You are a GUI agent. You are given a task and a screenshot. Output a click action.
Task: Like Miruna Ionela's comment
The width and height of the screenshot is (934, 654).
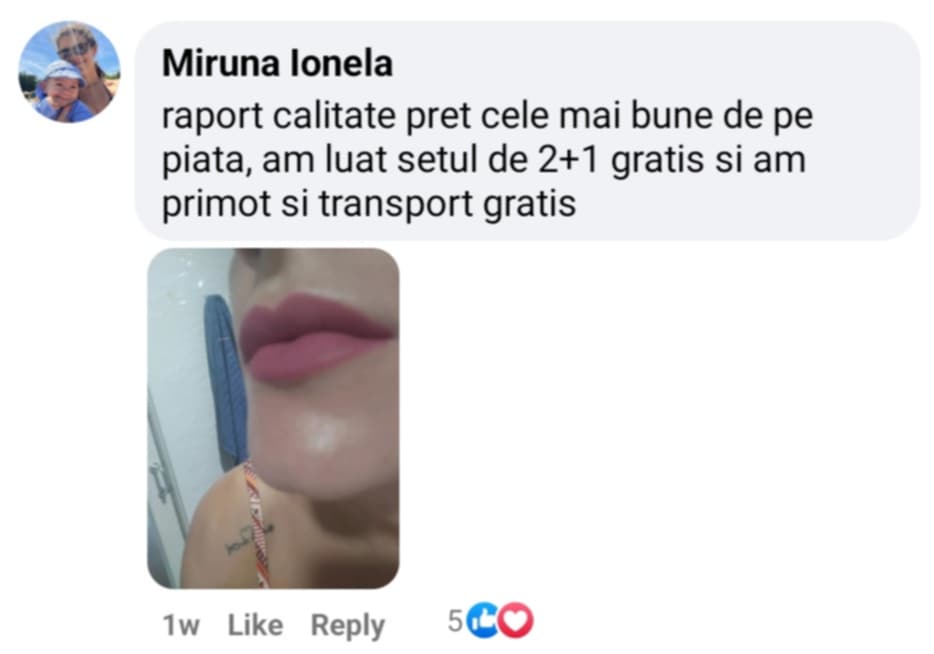coord(255,625)
